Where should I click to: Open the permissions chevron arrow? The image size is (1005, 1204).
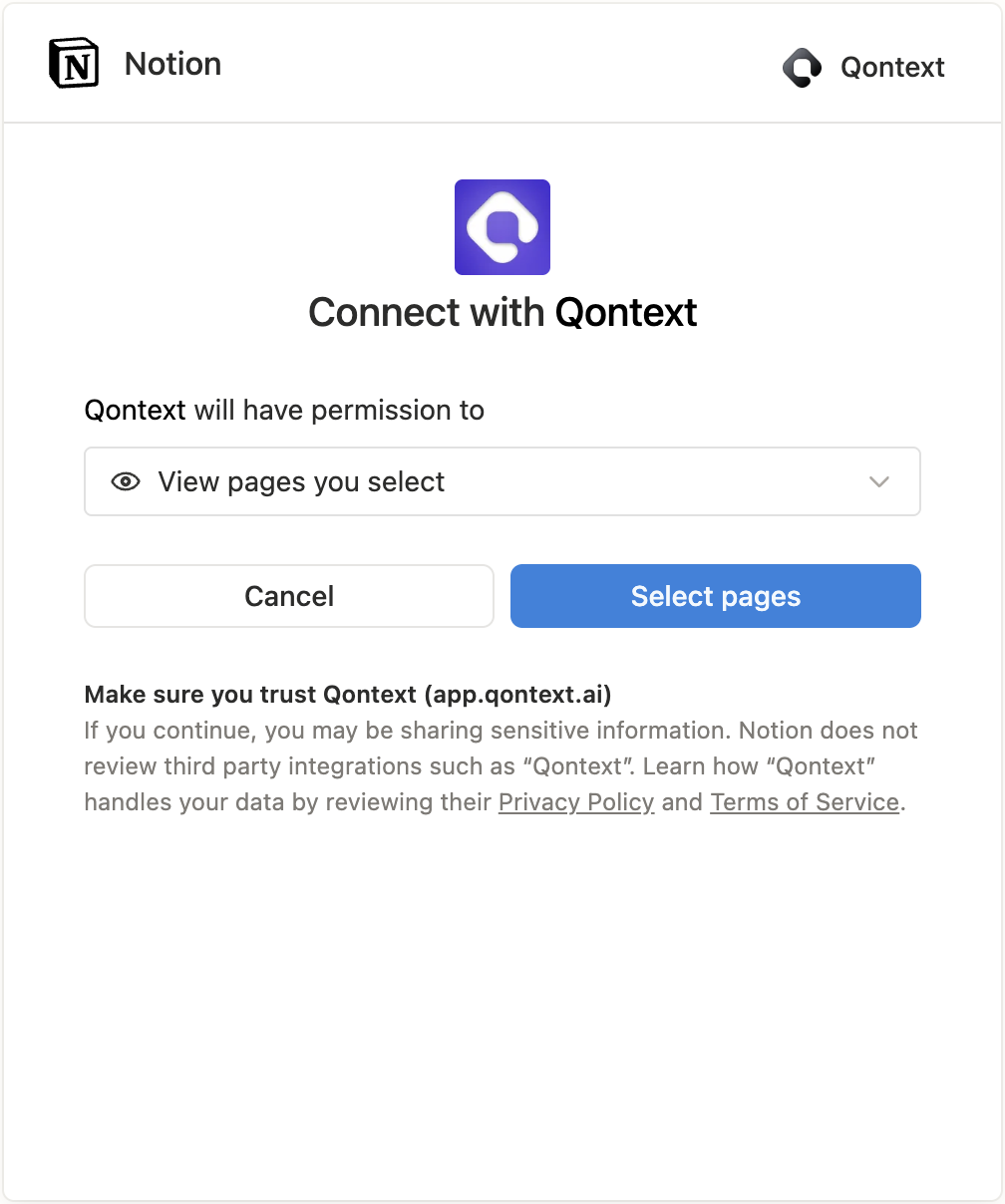pos(878,481)
